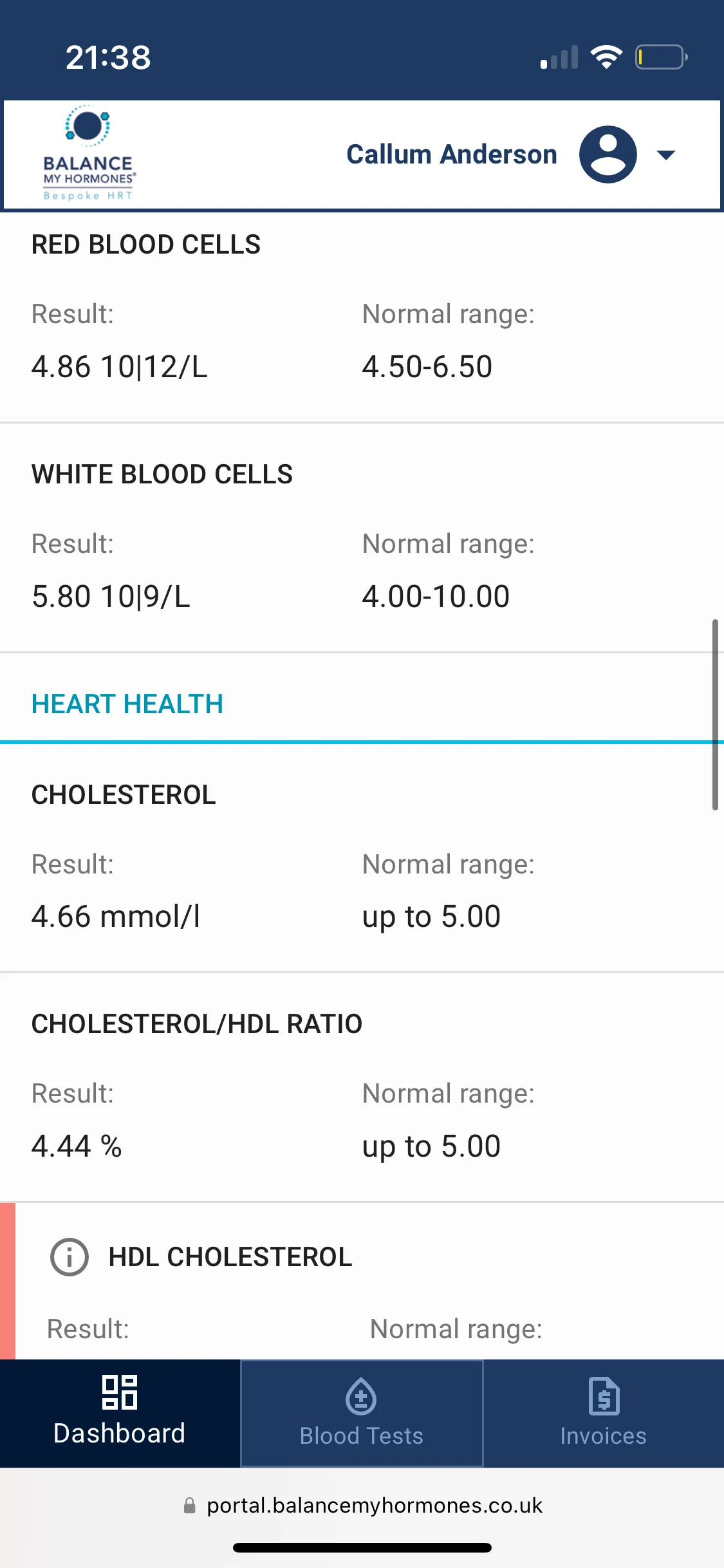Switch to the Blood Tests tab
This screenshot has width=724, height=1568.
coord(362,1413)
